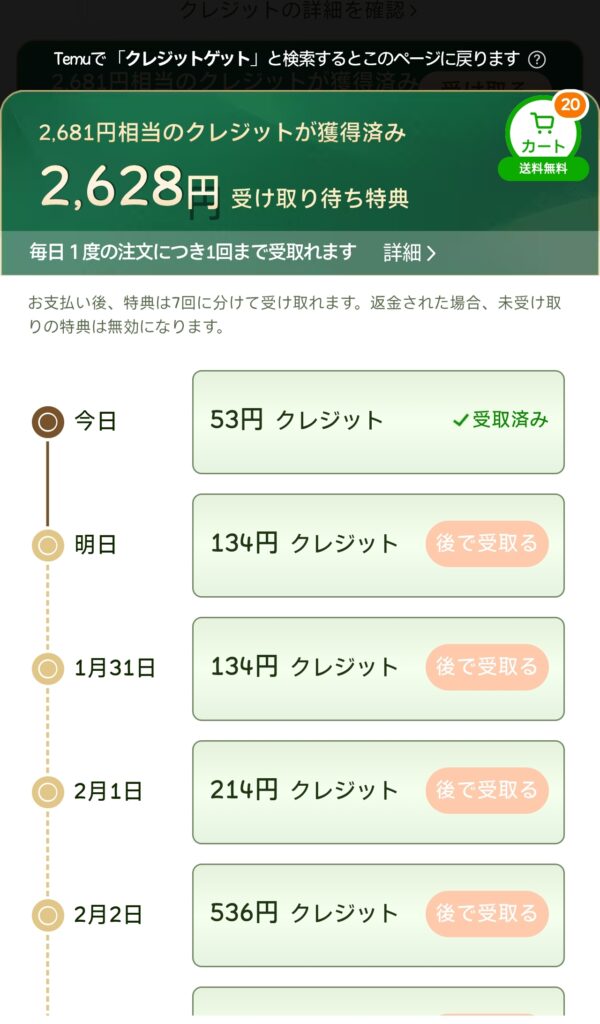Open クレジットの詳細を確認 link at top
The height and width of the screenshot is (1024, 600).
click(299, 11)
